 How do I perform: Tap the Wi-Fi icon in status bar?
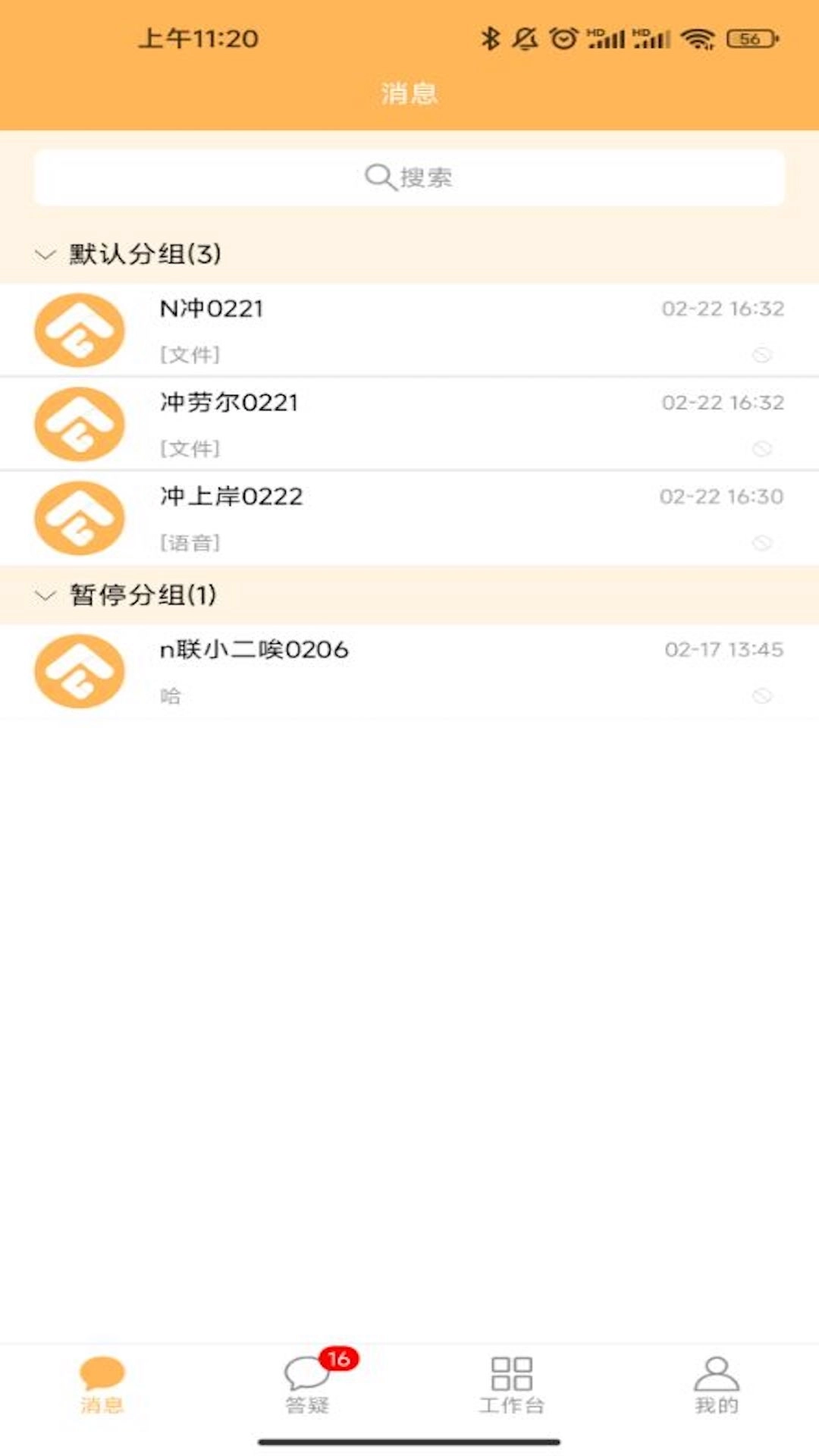coord(698,36)
